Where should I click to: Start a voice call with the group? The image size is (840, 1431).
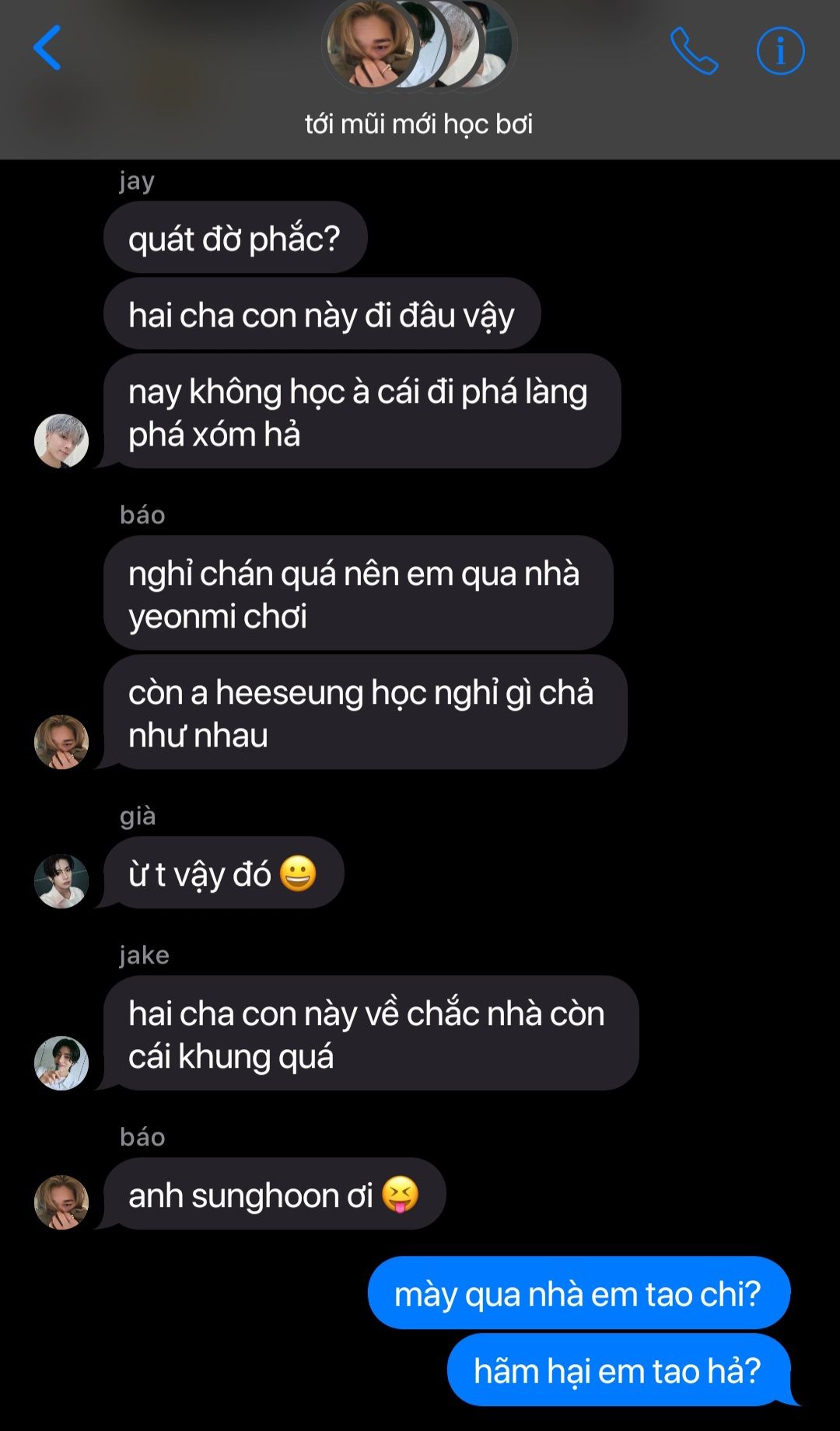[x=694, y=51]
